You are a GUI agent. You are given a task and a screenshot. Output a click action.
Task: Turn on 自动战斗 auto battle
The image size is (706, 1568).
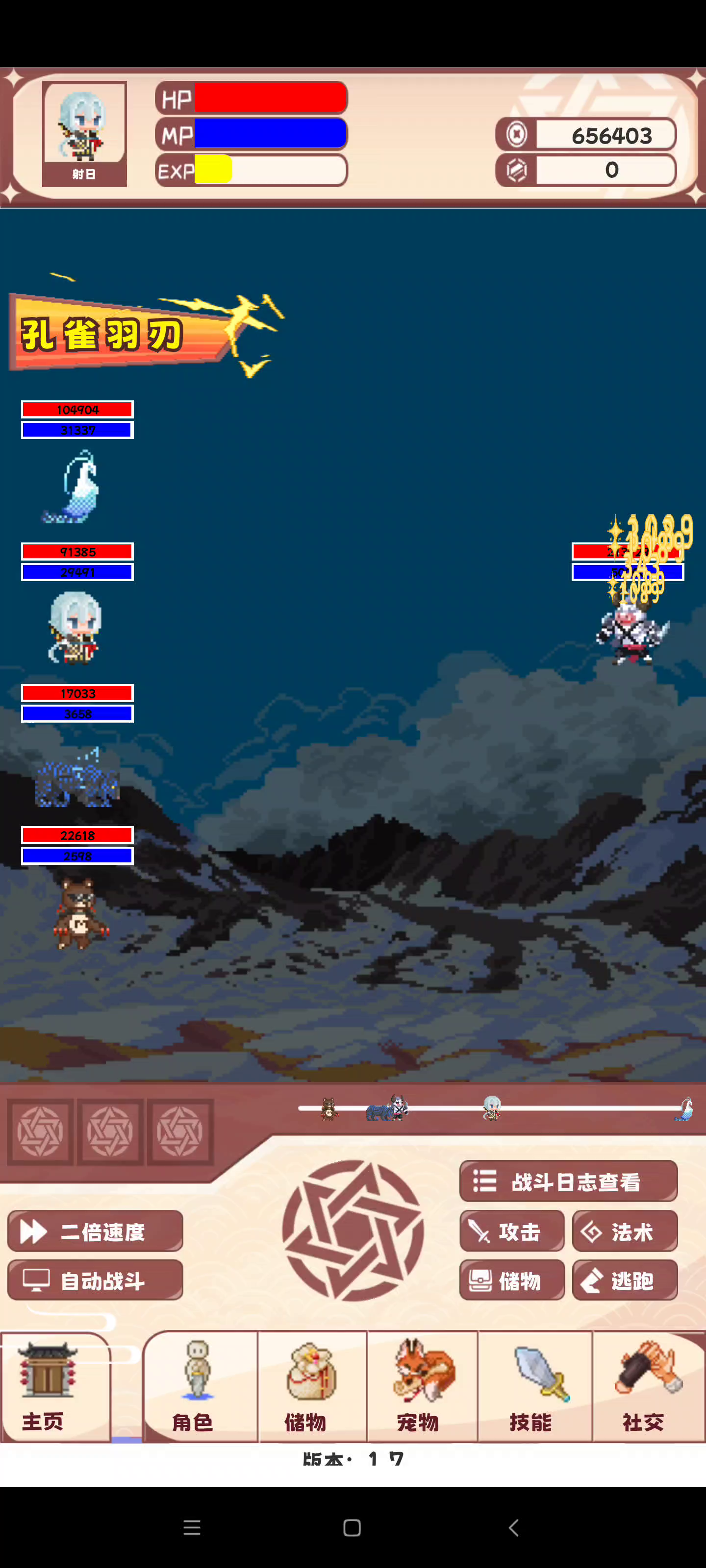click(95, 1280)
